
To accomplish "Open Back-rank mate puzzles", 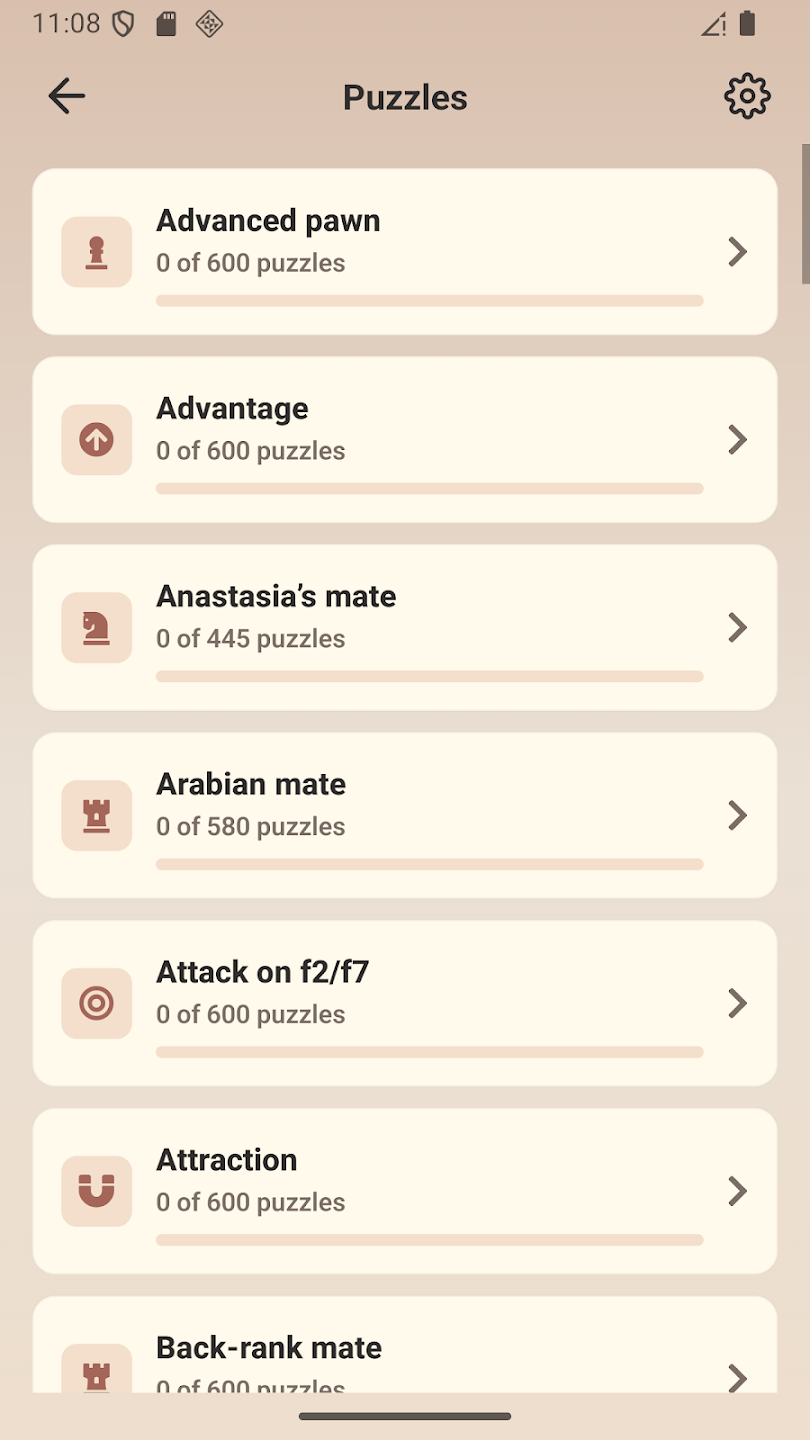I will coord(405,1350).
